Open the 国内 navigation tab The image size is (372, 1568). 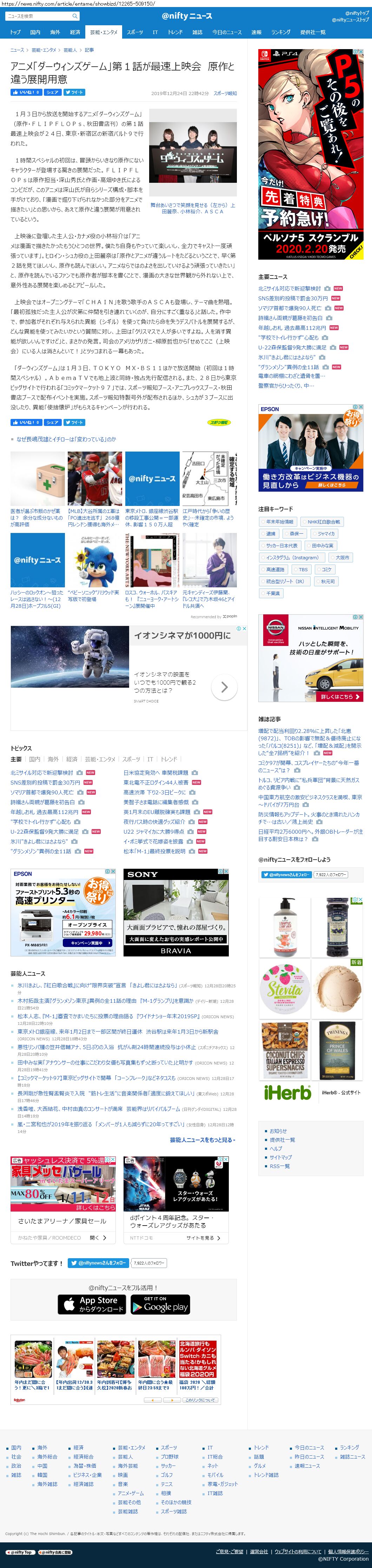click(35, 32)
